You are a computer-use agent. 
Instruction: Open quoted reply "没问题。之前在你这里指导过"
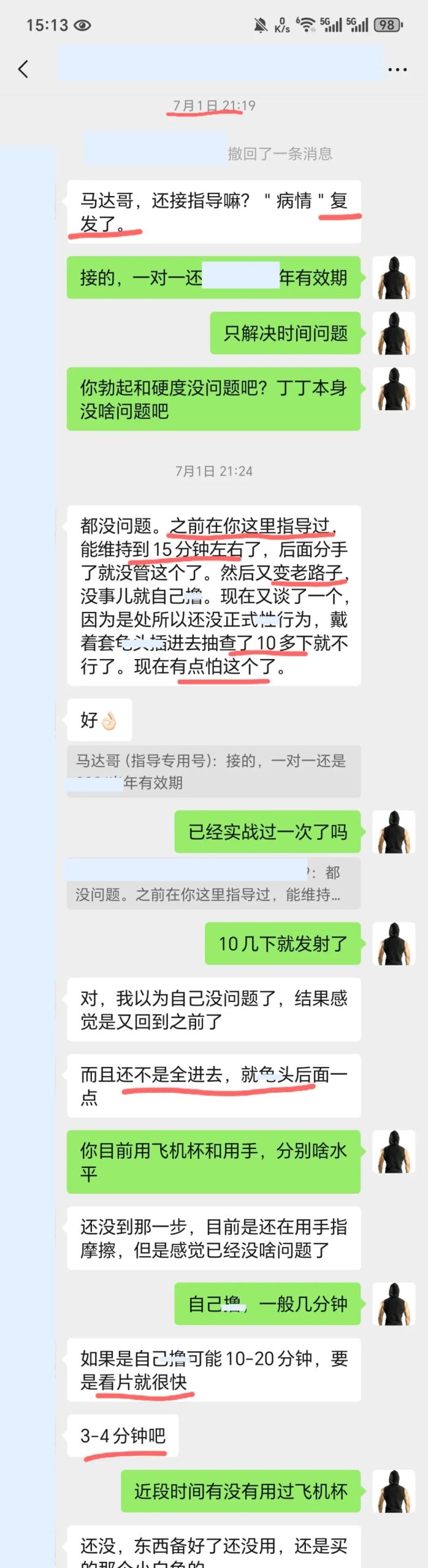(x=213, y=883)
